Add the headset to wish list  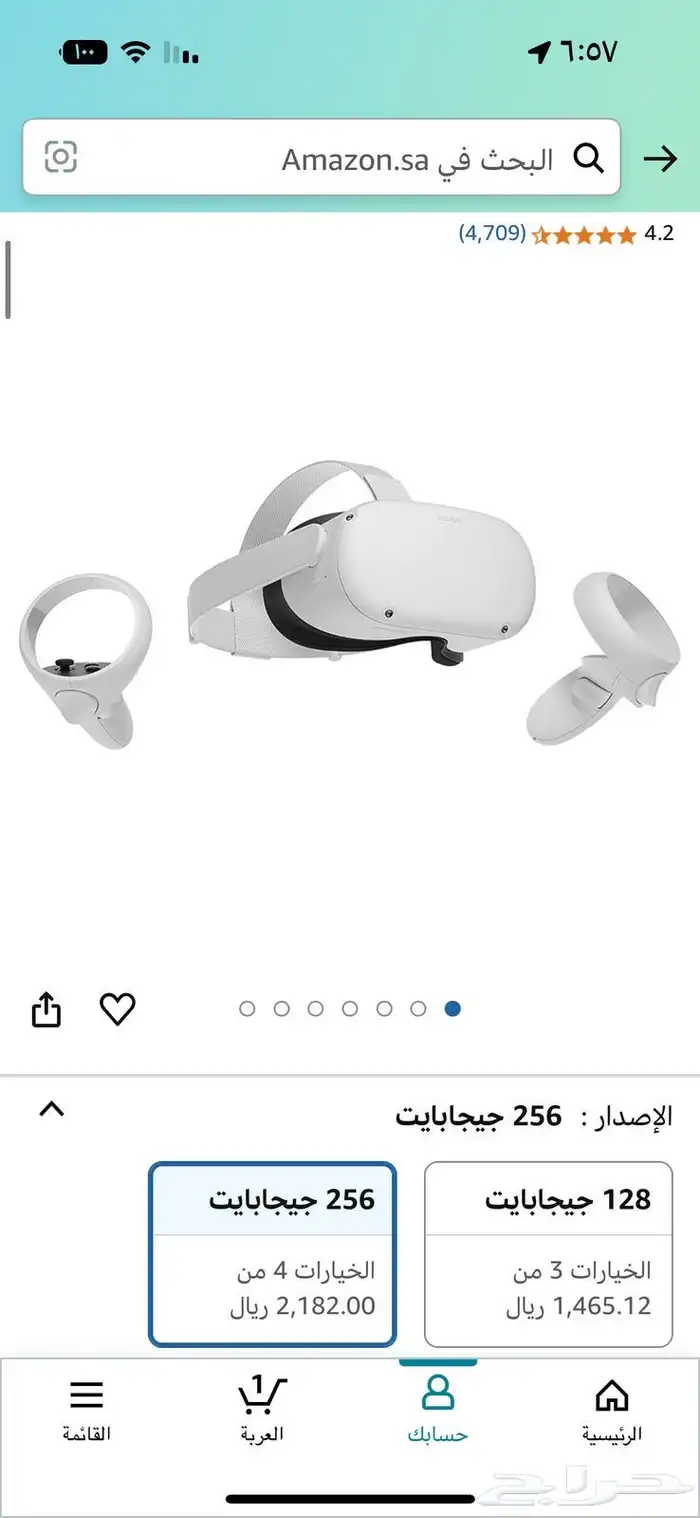[118, 1009]
